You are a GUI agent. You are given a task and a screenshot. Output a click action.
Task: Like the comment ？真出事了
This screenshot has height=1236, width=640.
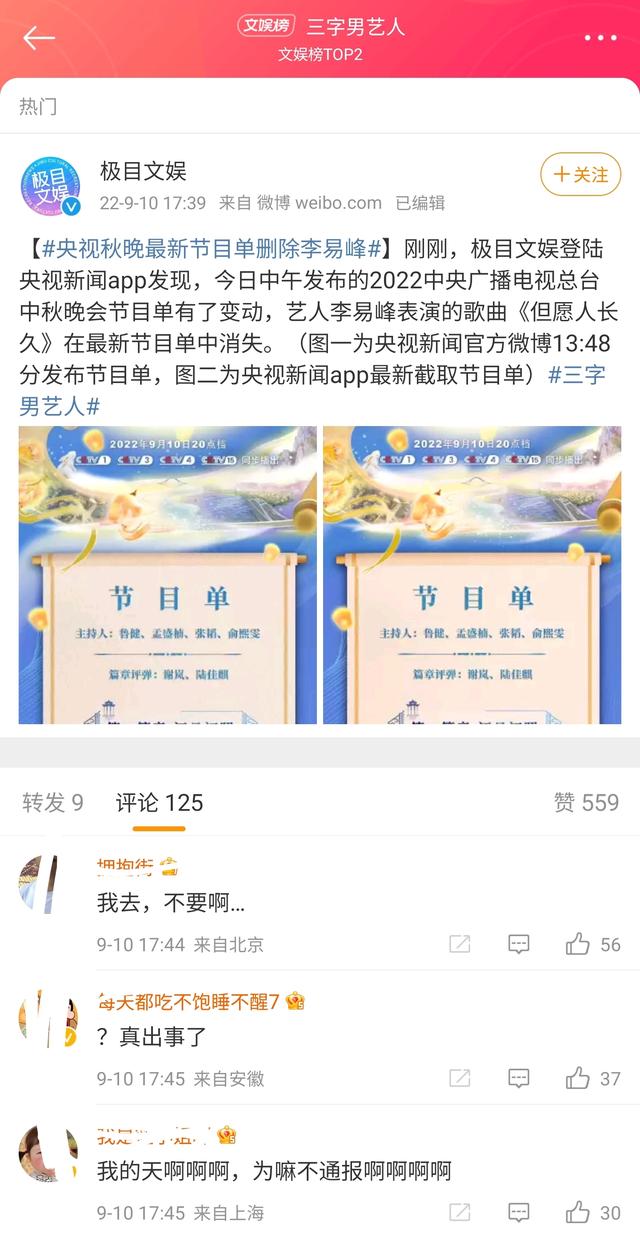point(593,1078)
